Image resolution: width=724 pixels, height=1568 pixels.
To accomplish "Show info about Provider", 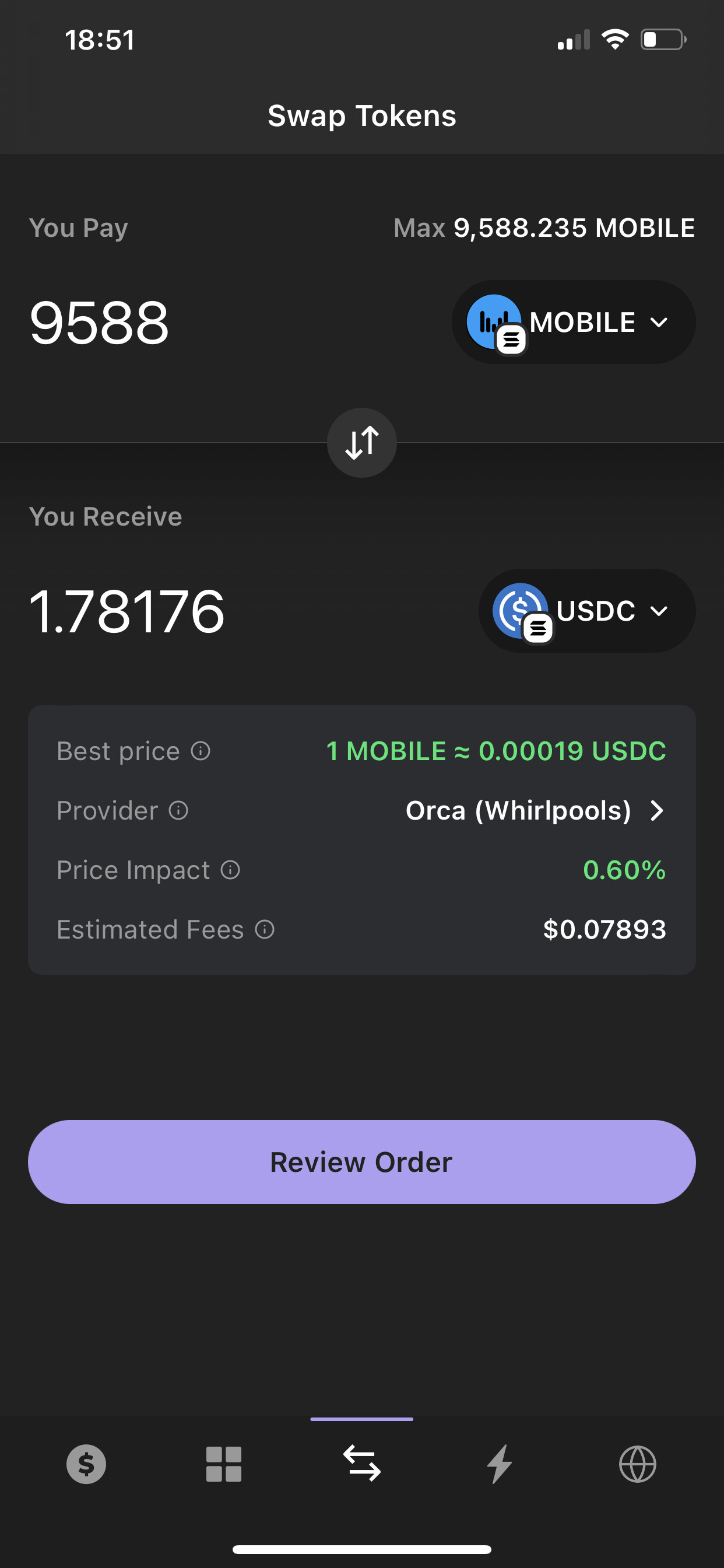I will 178,811.
